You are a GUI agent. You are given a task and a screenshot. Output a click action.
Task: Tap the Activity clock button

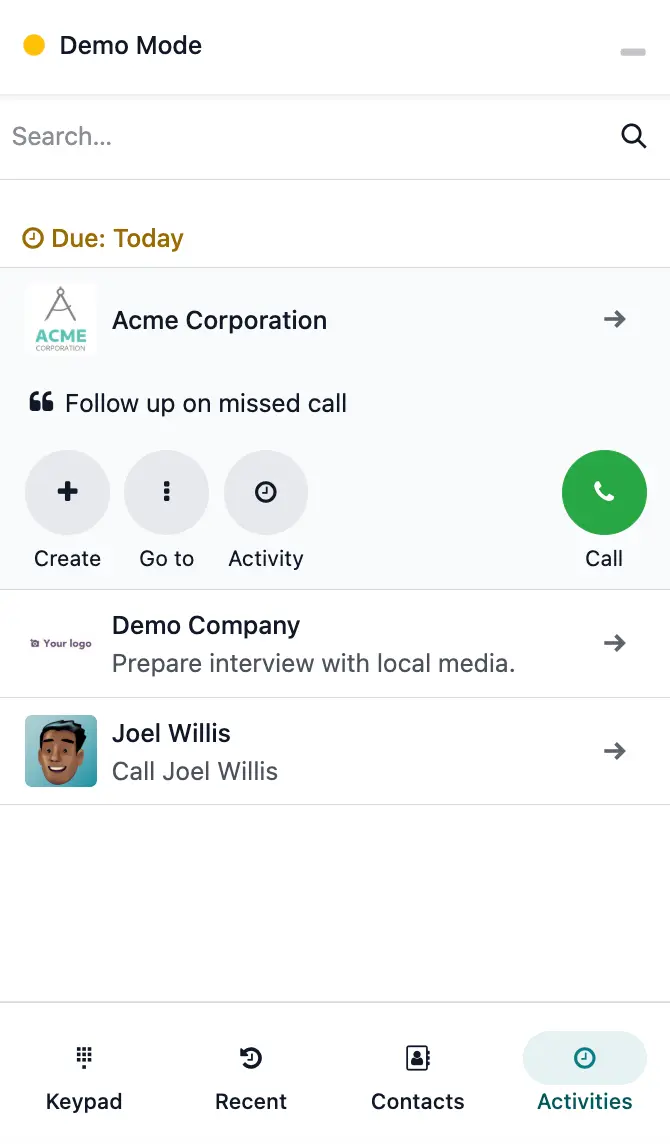coord(266,492)
